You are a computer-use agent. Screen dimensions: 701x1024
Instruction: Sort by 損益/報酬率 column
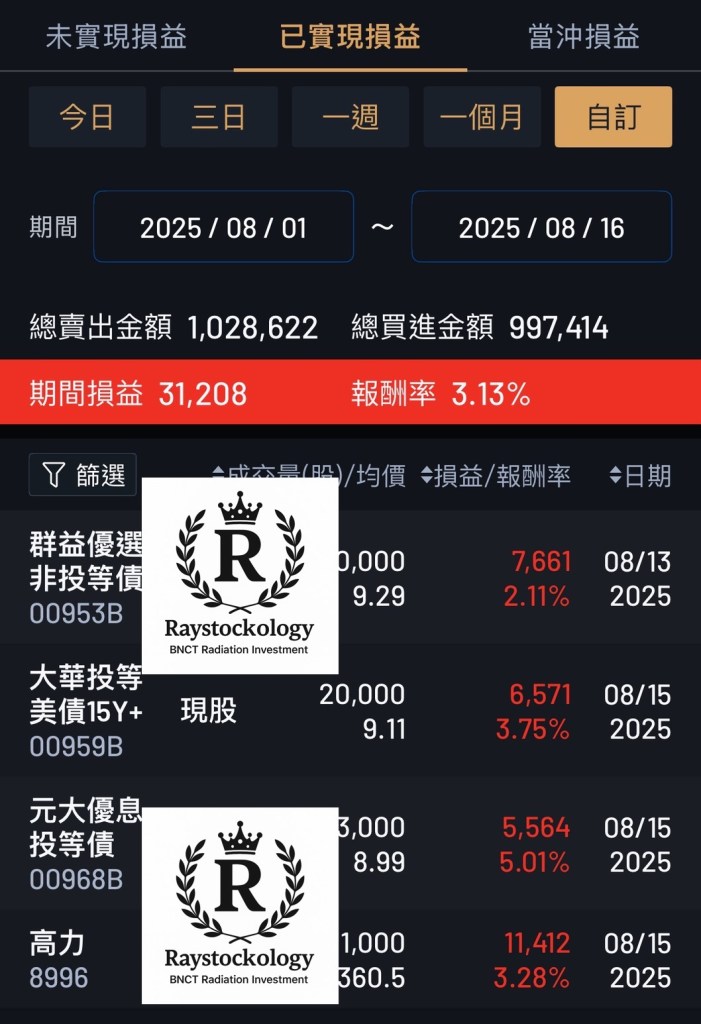[x=495, y=476]
